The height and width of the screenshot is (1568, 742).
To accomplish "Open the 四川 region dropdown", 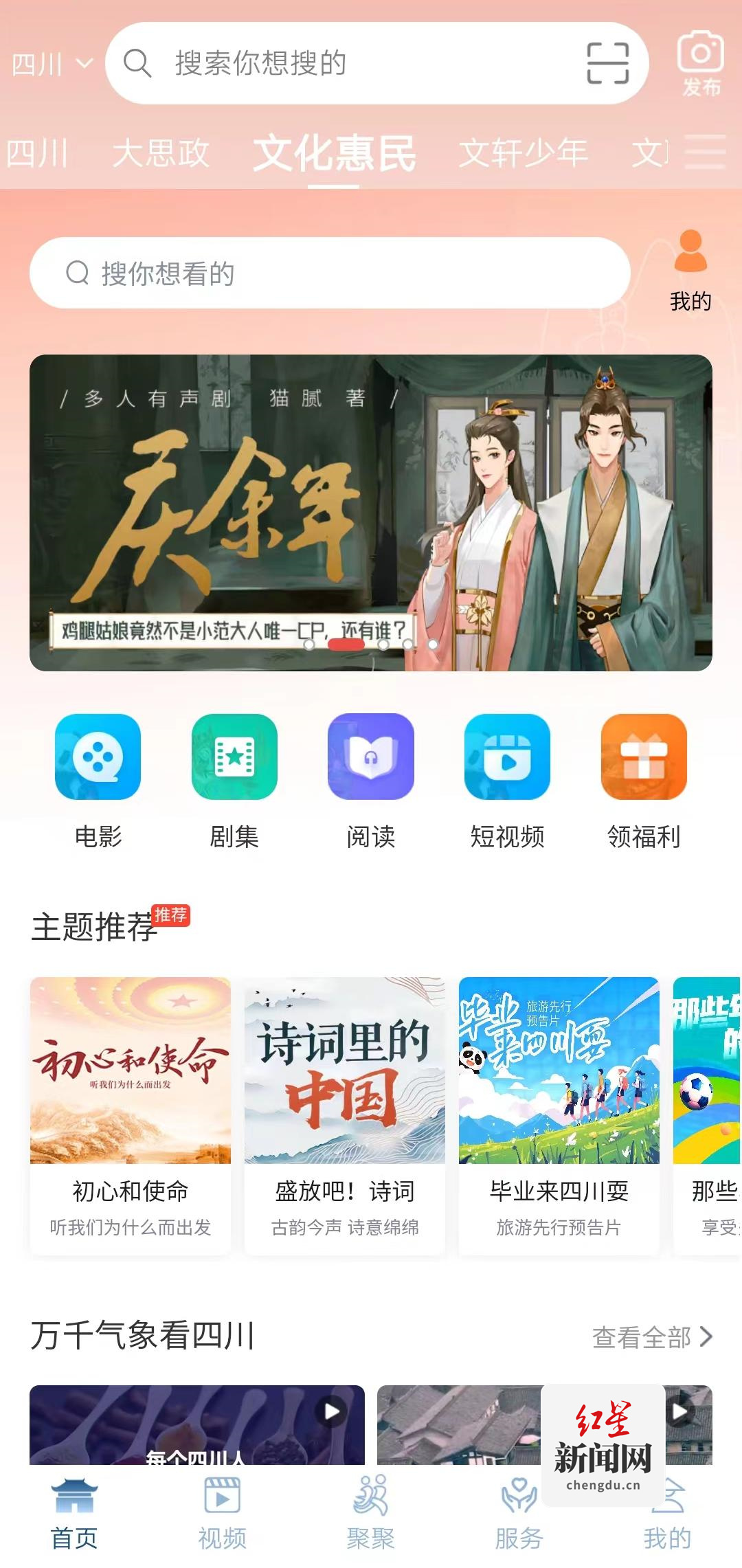I will click(52, 65).
